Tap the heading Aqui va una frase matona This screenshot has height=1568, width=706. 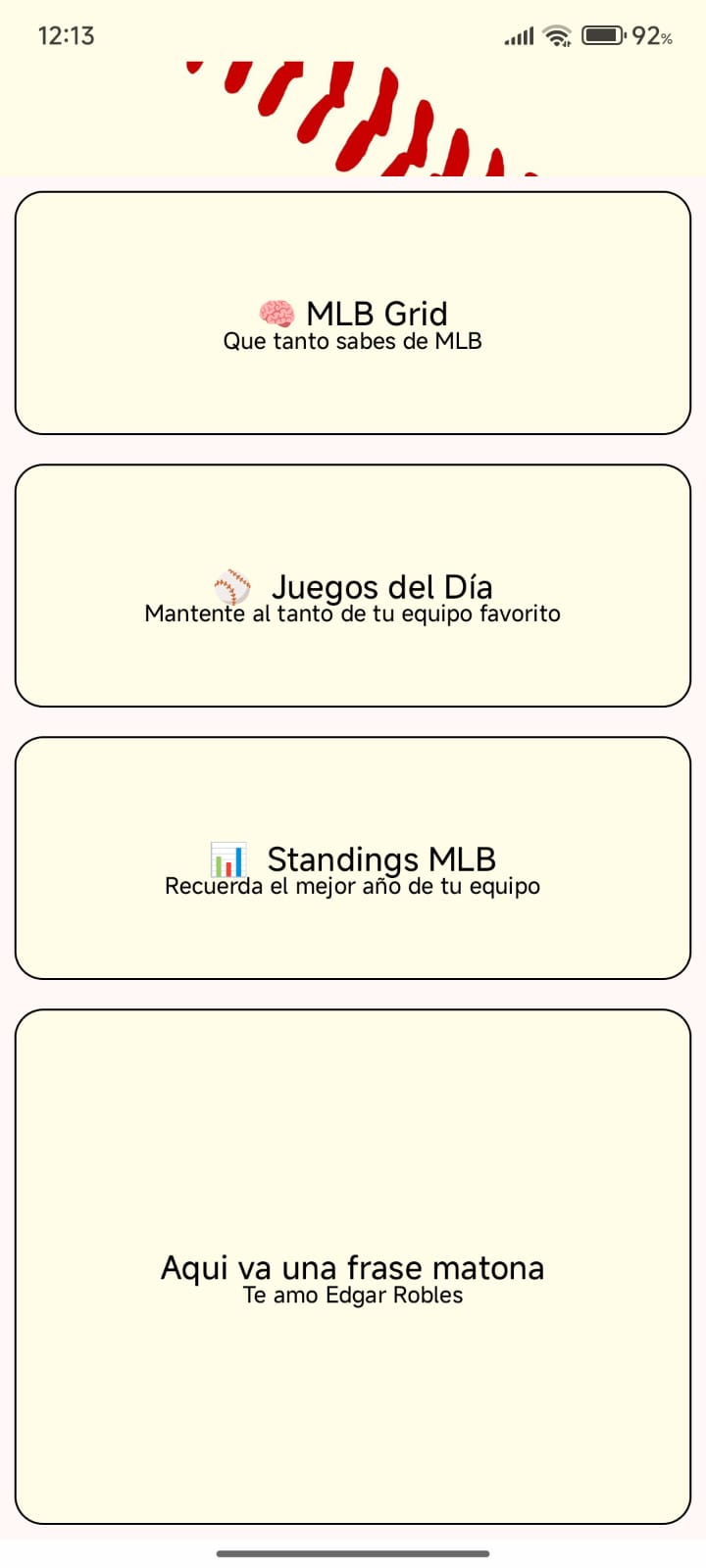tap(353, 1267)
